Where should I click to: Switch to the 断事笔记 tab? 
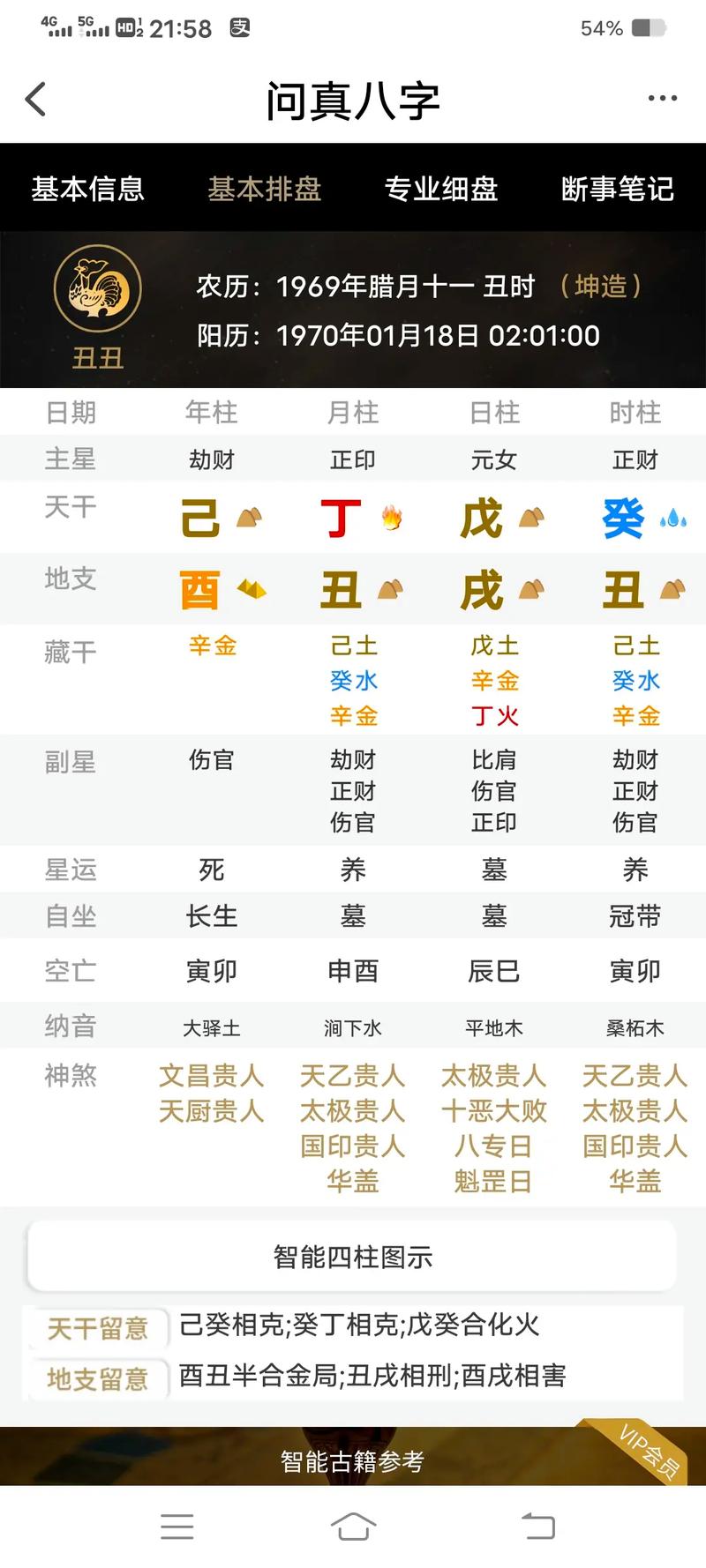[x=618, y=189]
